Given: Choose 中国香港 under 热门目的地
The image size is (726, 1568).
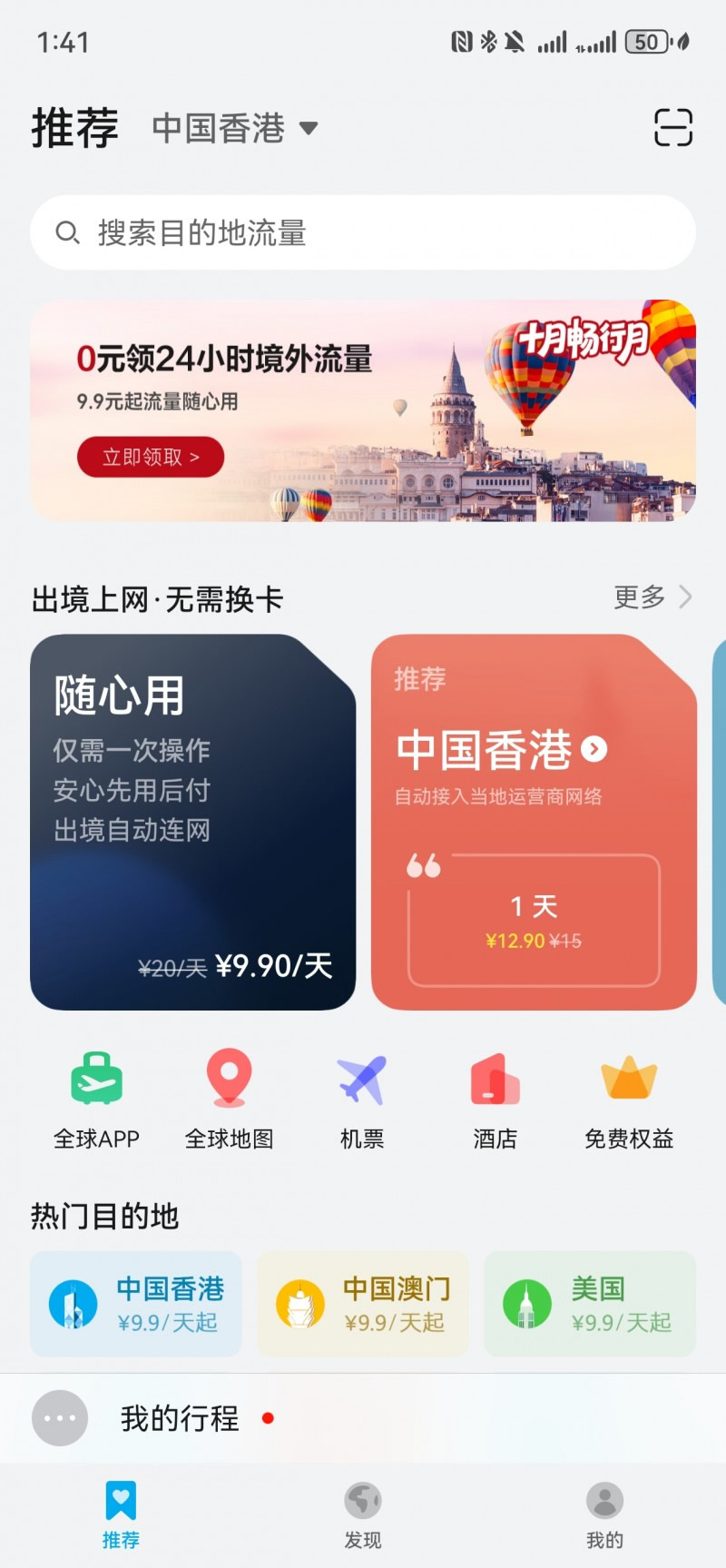Looking at the screenshot, I should click(136, 1304).
